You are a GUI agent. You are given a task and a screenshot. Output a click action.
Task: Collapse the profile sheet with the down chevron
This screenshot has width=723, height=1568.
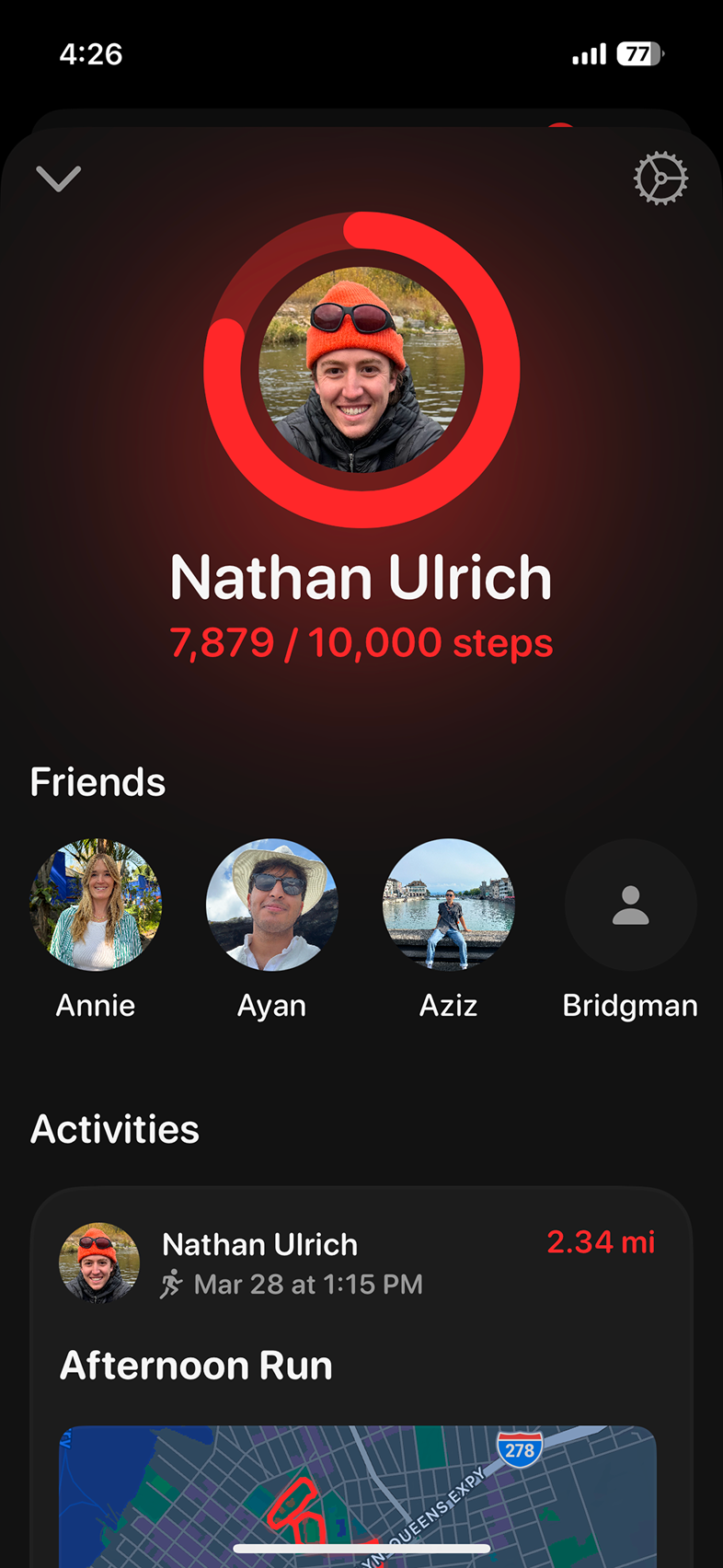tap(59, 179)
